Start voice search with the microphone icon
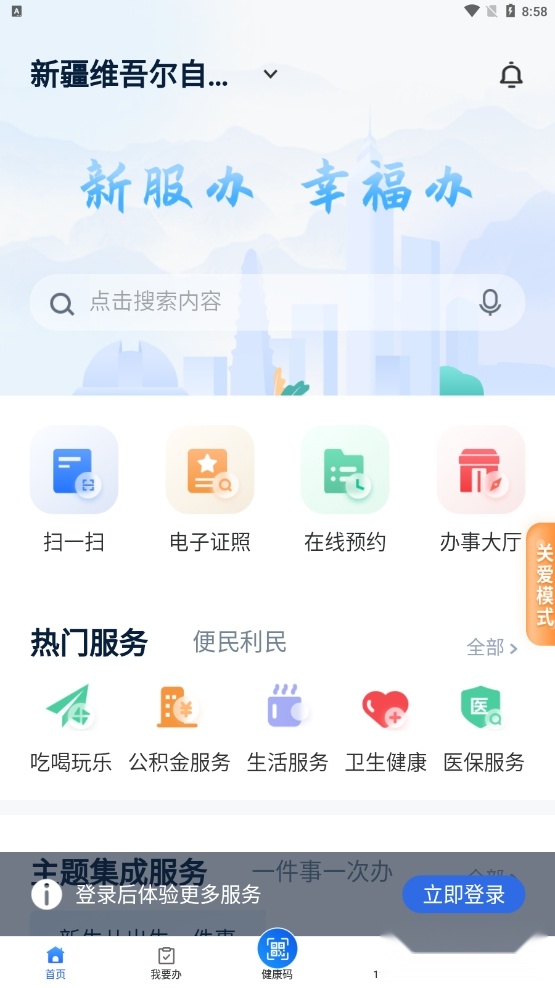The image size is (555, 988). click(489, 302)
